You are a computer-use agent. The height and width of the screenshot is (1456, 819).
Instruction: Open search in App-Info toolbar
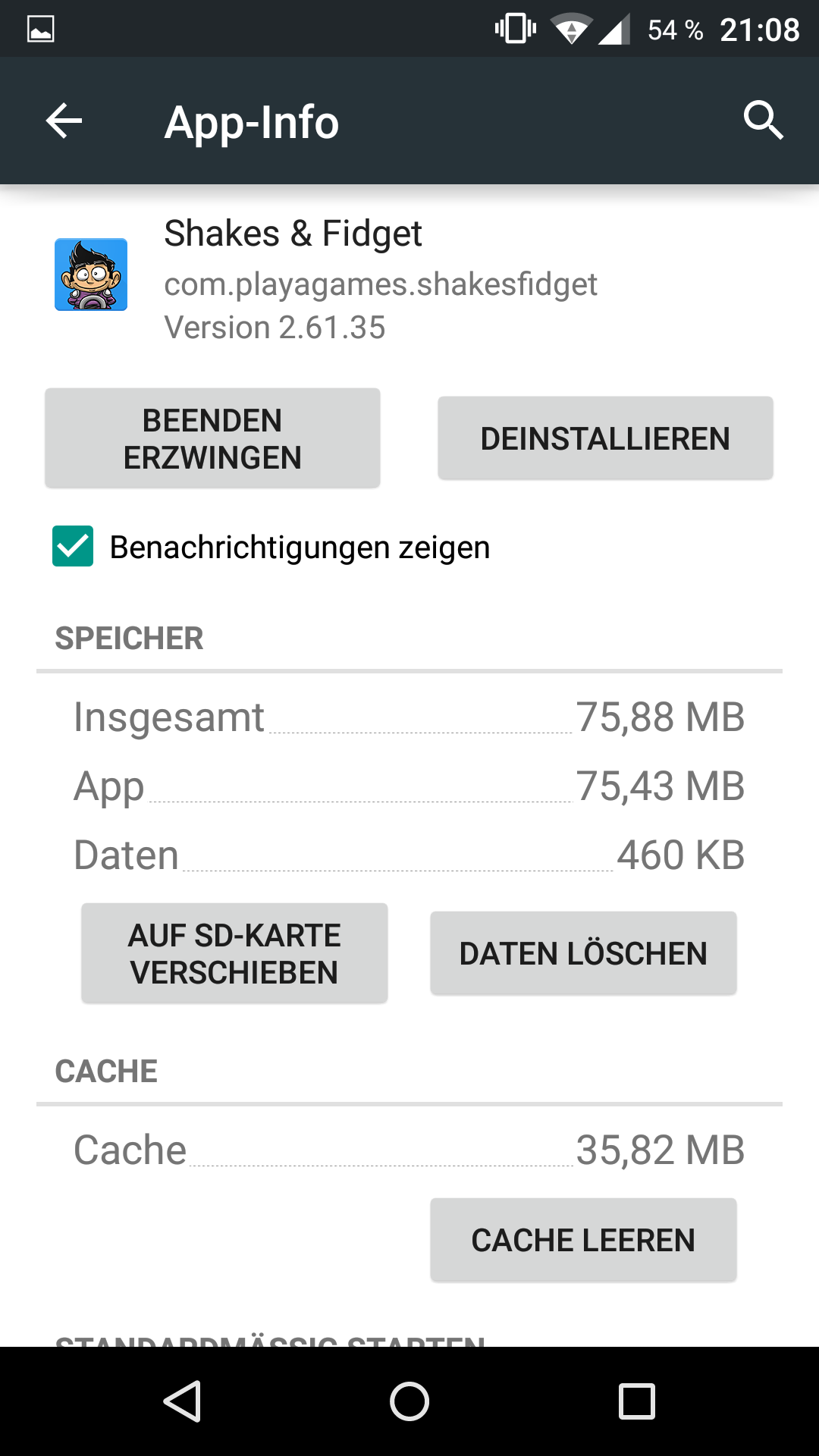[x=762, y=121]
